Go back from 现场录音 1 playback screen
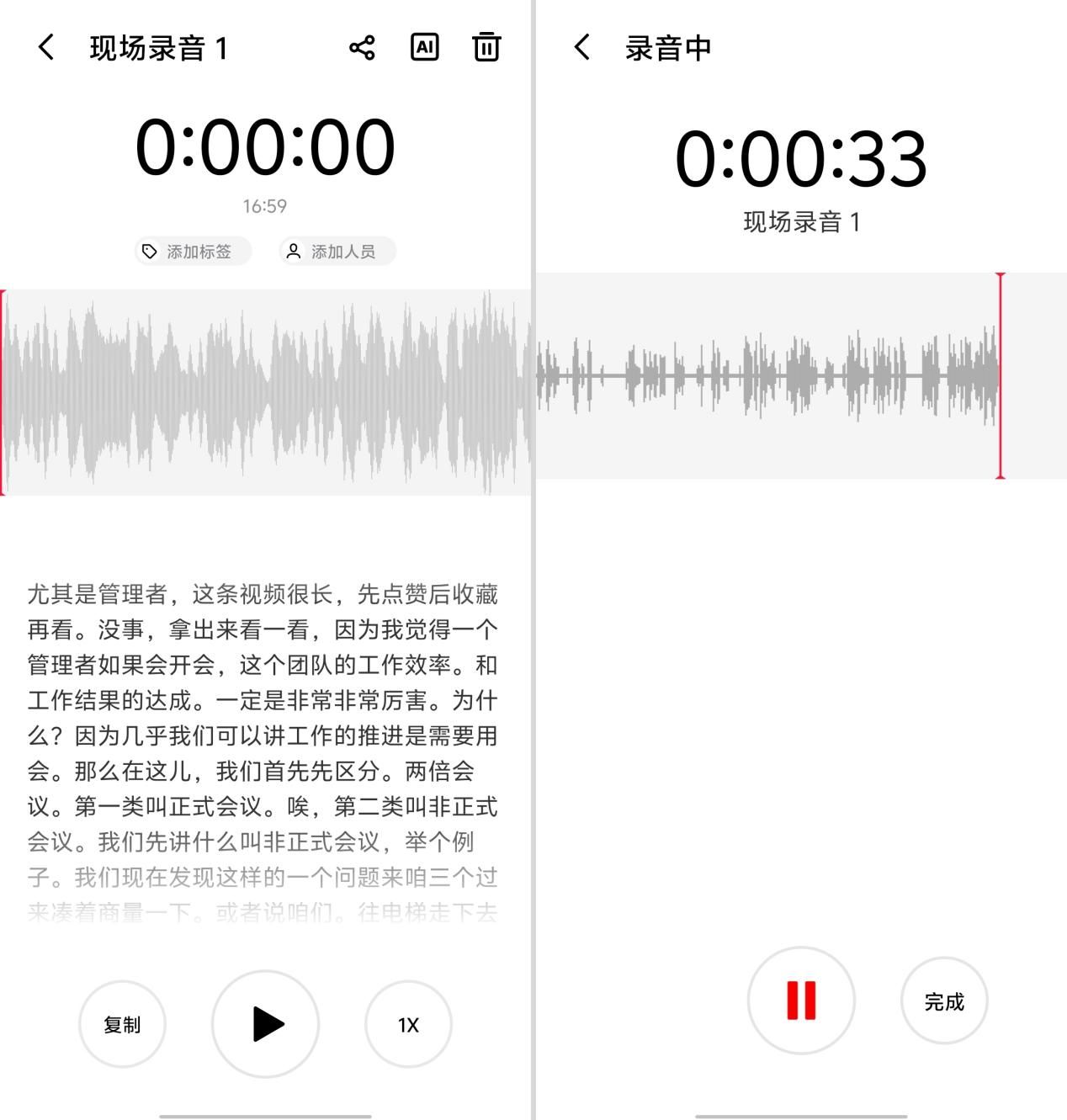This screenshot has height=1120, width=1067. [x=46, y=47]
